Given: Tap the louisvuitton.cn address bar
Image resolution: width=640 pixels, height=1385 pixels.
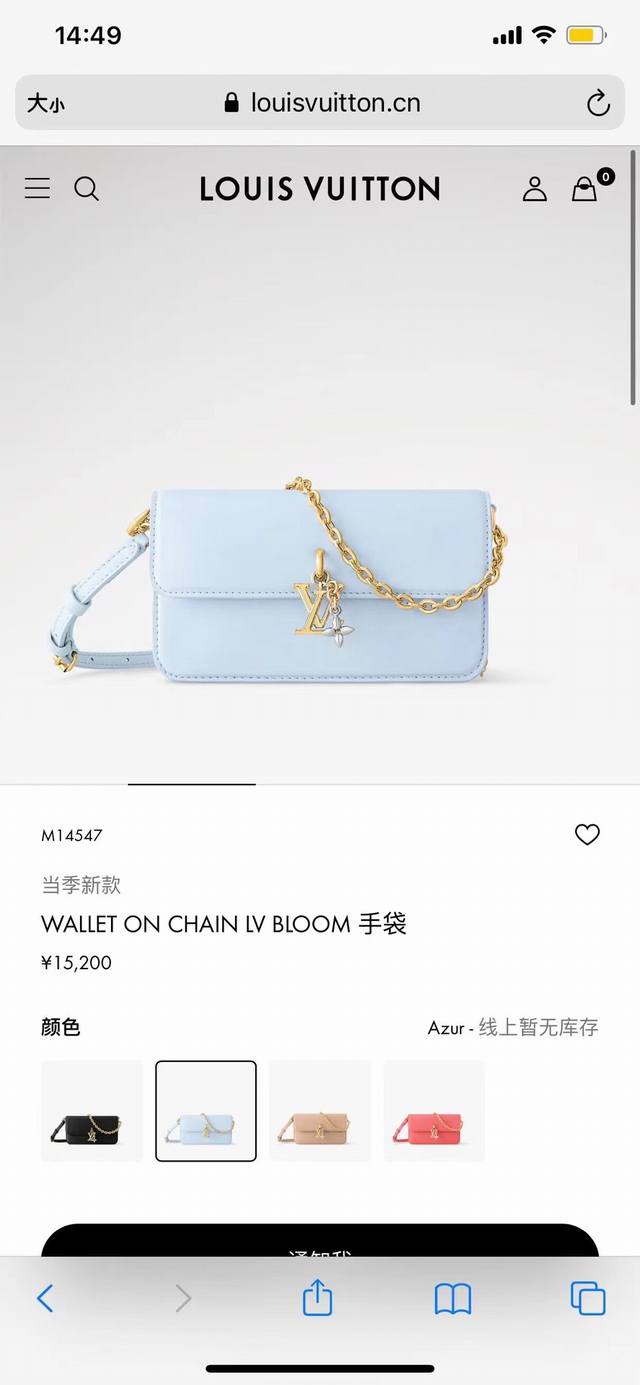Looking at the screenshot, I should 322,103.
